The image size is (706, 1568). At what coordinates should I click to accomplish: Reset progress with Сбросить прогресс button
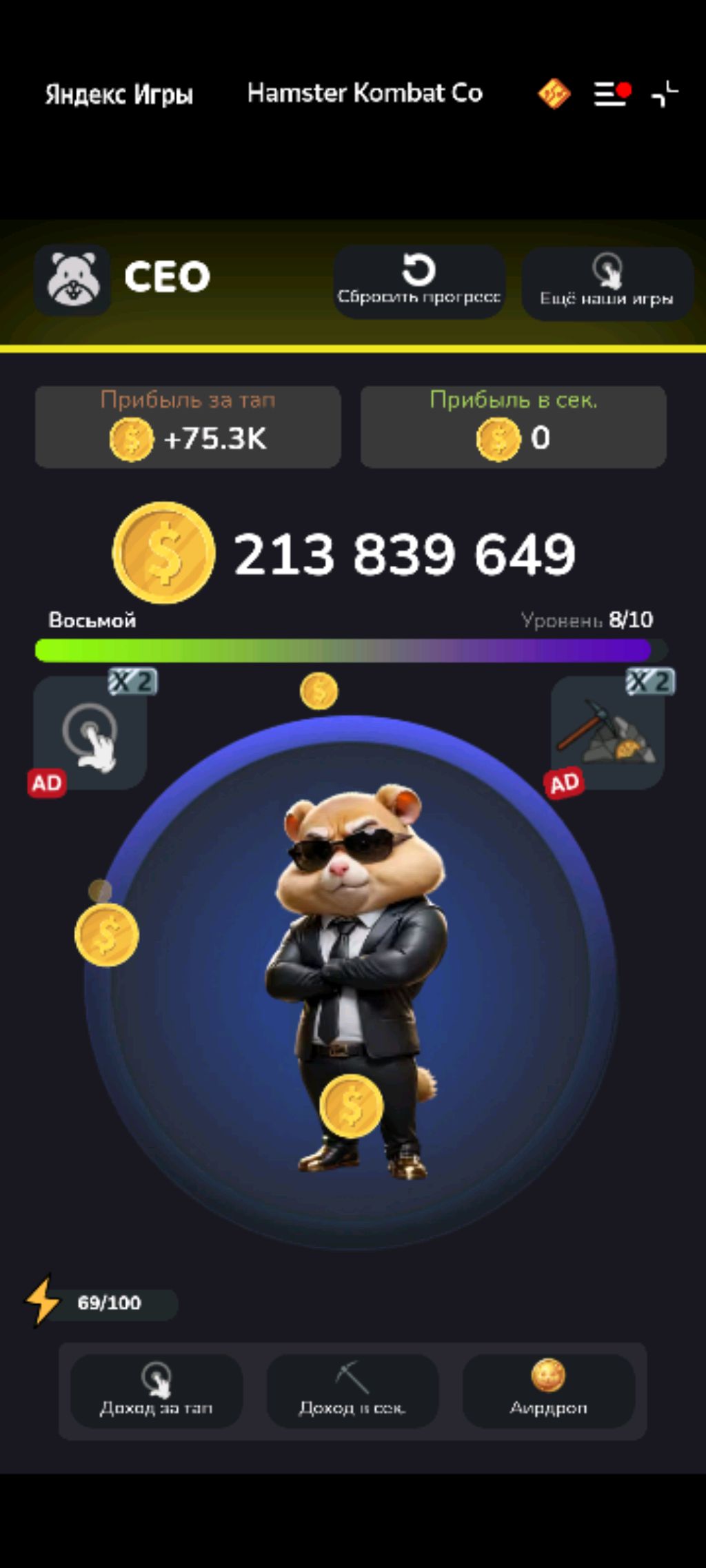(x=419, y=281)
